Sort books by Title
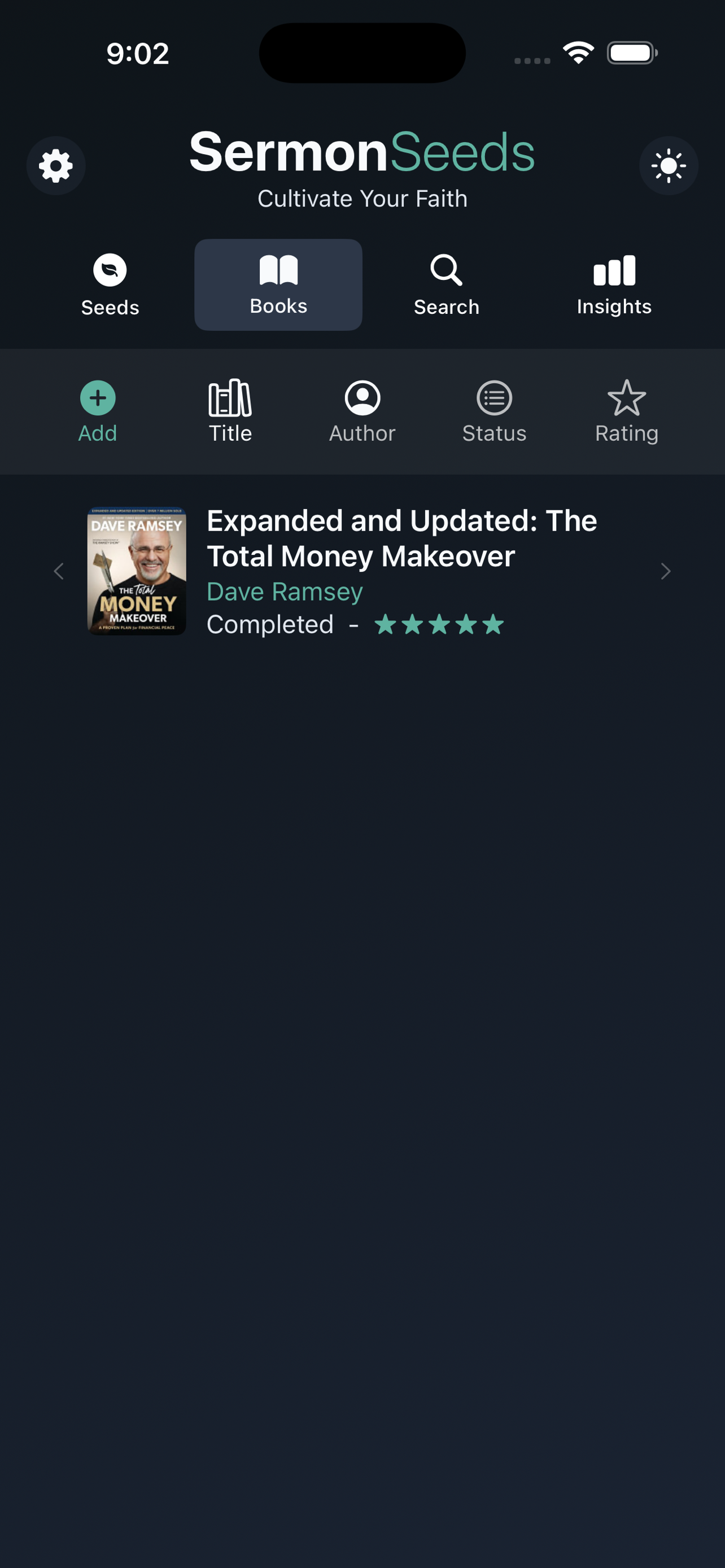Screen dimensions: 725x1568 [230, 411]
